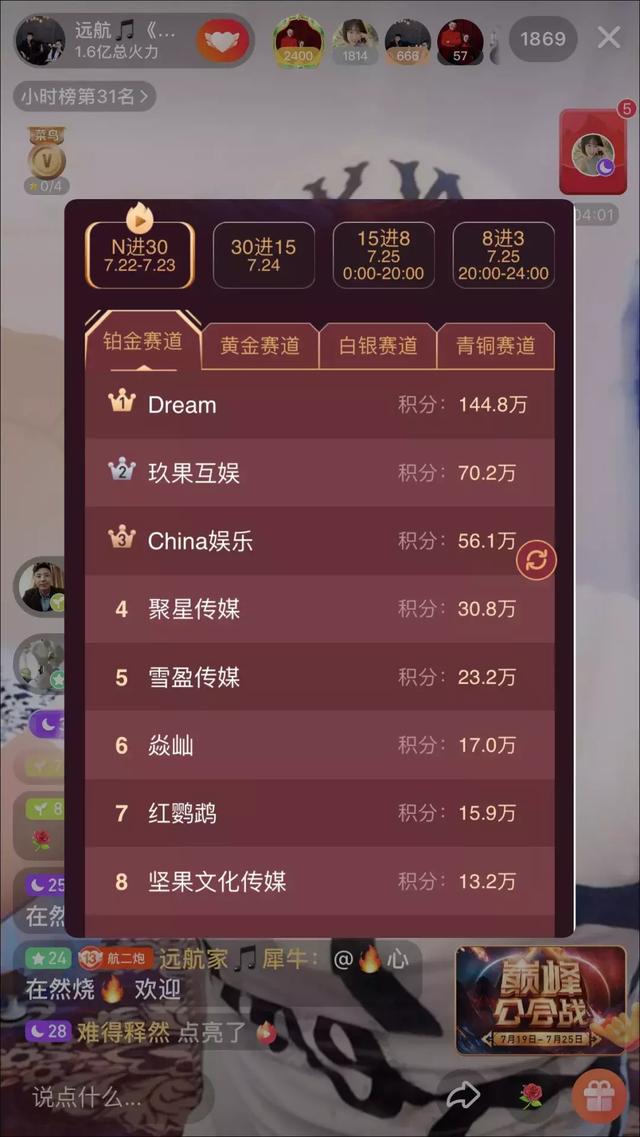Switch to the 白银赛道 tab

pos(378,345)
